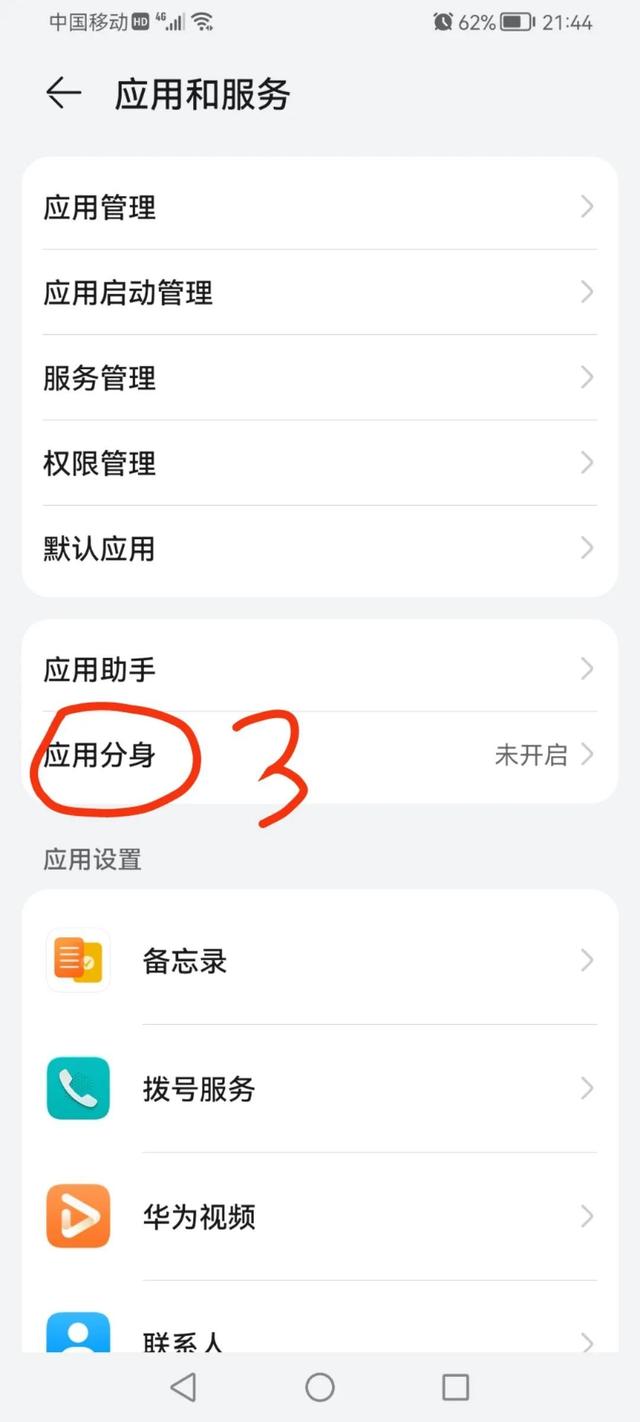Open 权限管理 settings
640x1422 pixels.
(x=319, y=463)
